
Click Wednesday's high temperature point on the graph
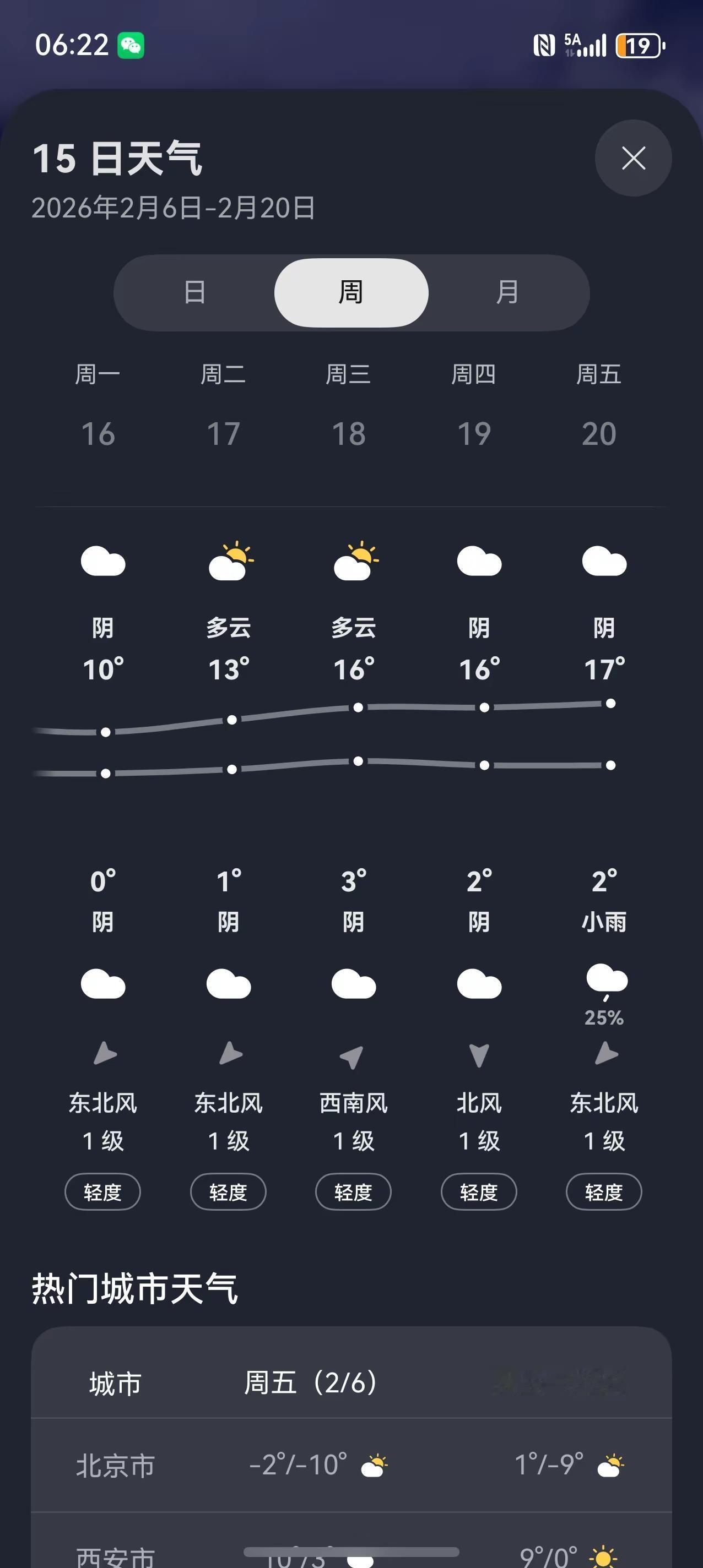coord(358,707)
